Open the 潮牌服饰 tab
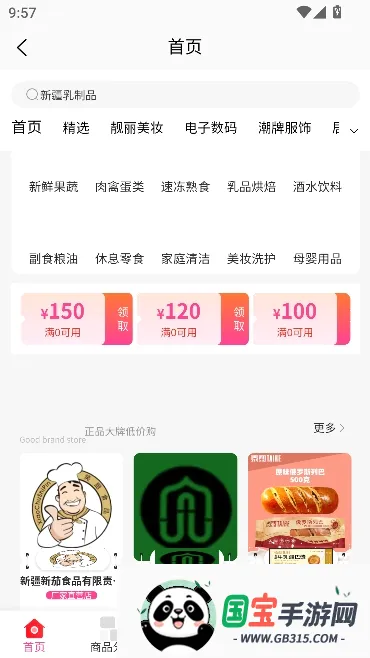Screen dimensions: 370x658 (x=284, y=128)
